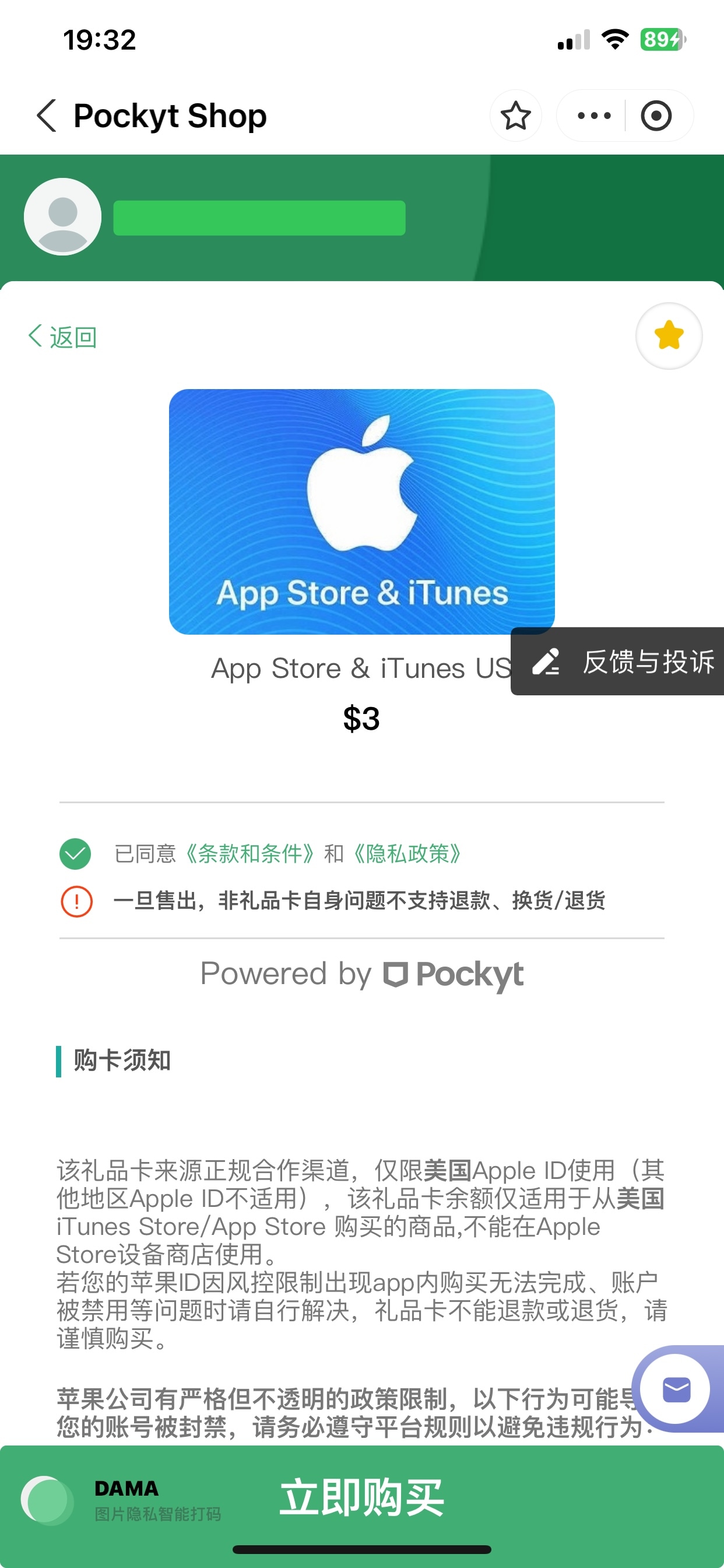724x1568 pixels.
Task: Open the 《隐私政策》 privacy policy link
Action: 407,853
